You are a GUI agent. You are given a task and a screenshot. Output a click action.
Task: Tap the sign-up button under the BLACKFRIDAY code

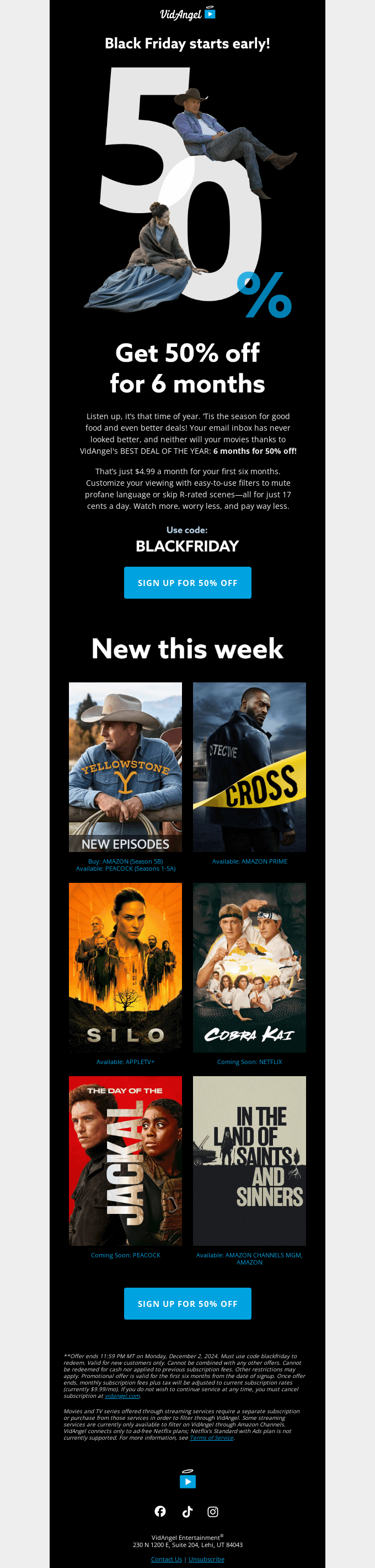coord(187,583)
